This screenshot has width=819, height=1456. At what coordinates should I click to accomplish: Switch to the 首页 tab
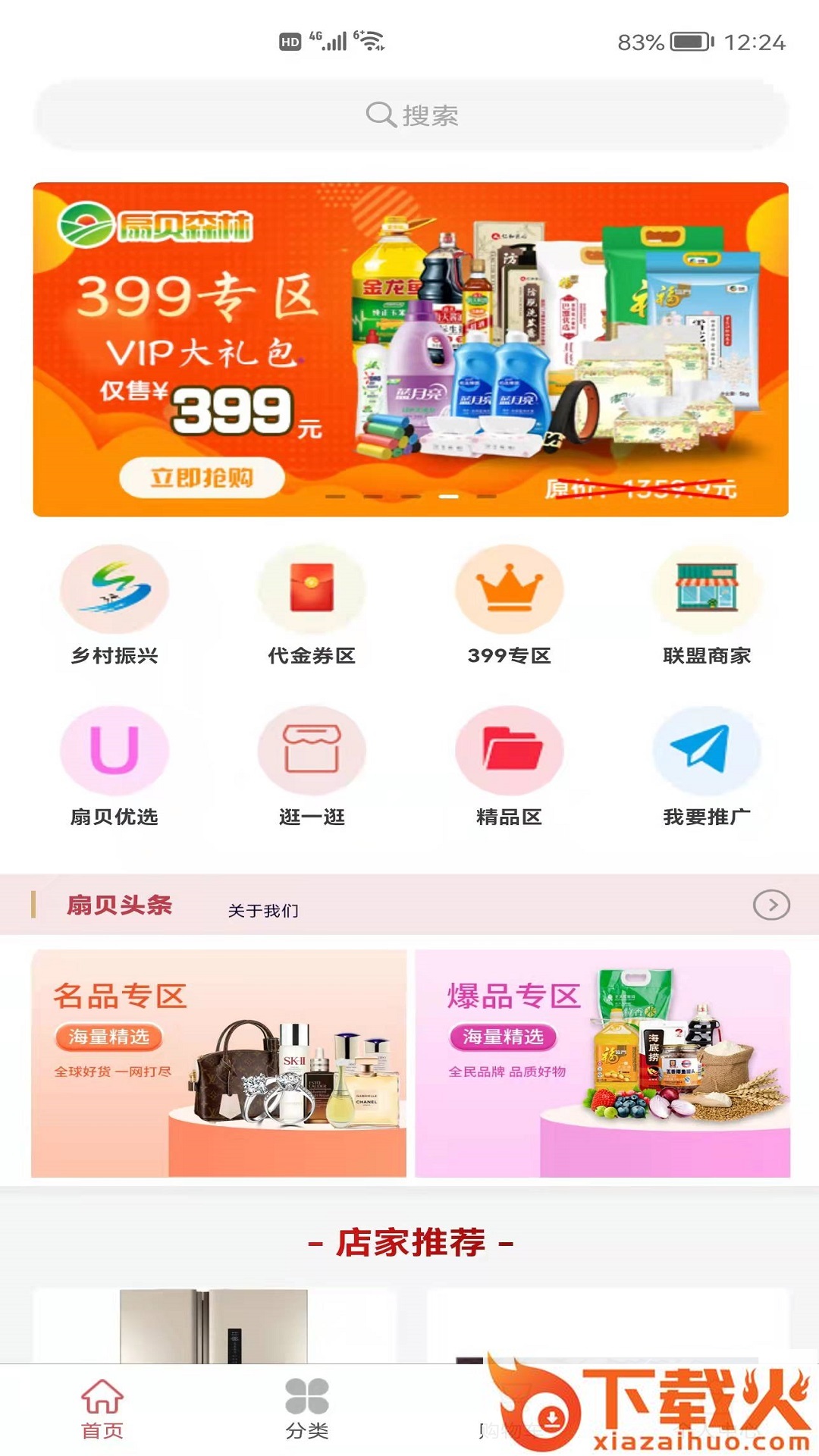pos(102,1409)
